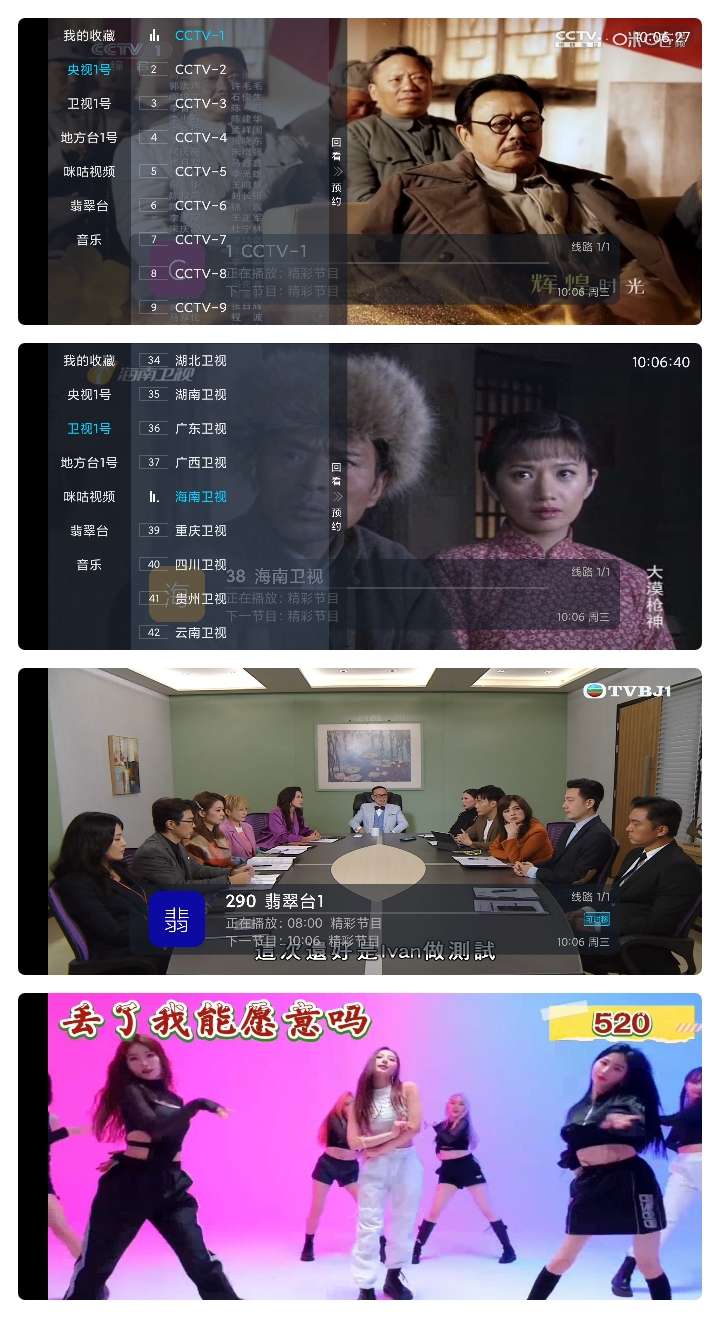The height and width of the screenshot is (1318, 720).
Task: Click the playing-bars indicator beside CCTV-1
Action: 152,35
